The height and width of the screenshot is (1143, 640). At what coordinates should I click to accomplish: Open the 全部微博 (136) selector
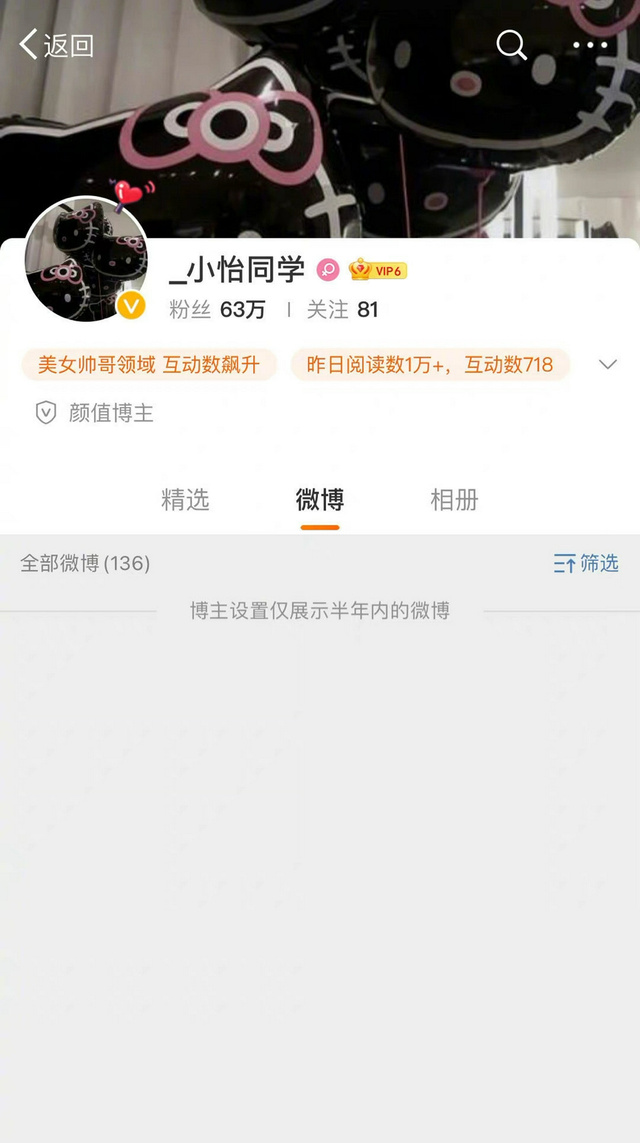[85, 564]
